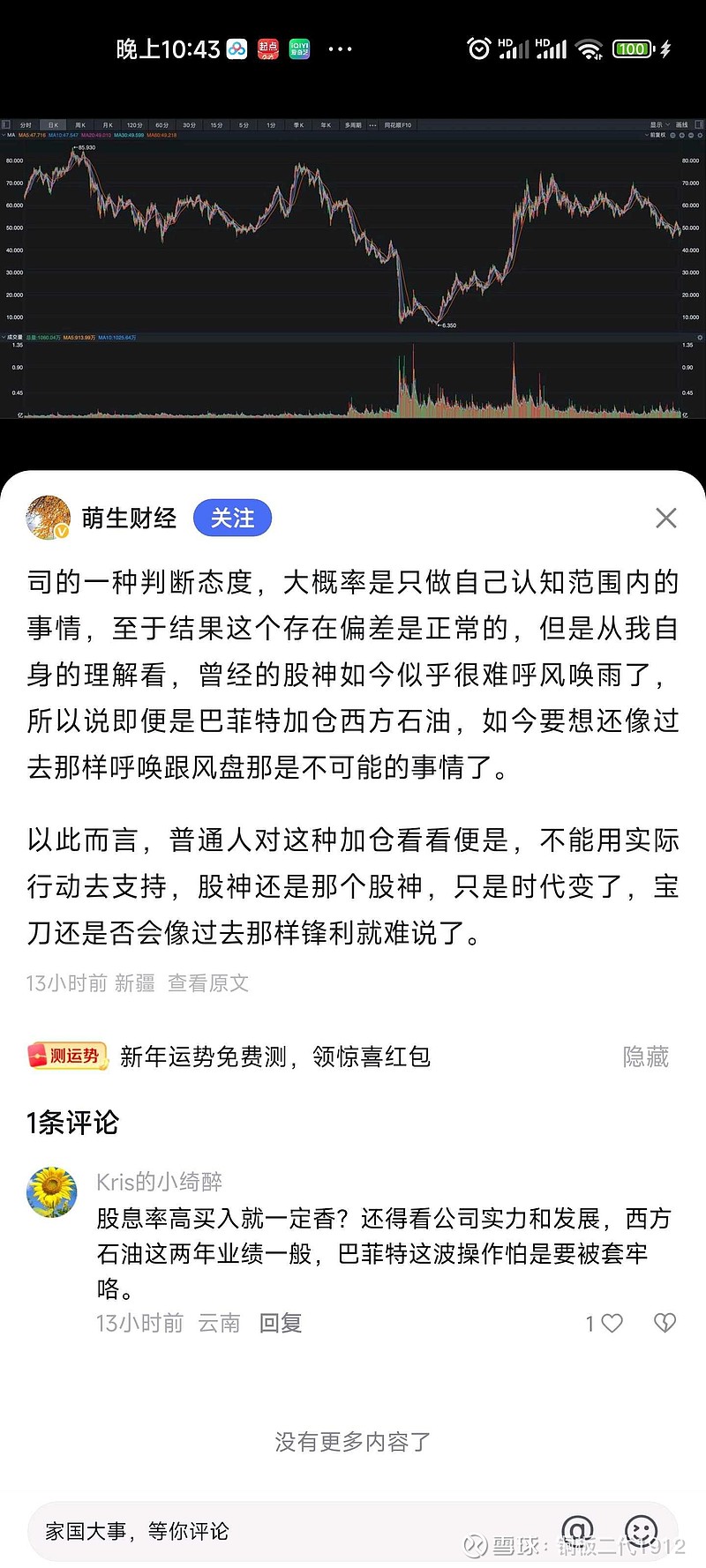This screenshot has width=706, height=1568.
Task: Click the 画线 drawing tool icon
Action: click(x=684, y=125)
